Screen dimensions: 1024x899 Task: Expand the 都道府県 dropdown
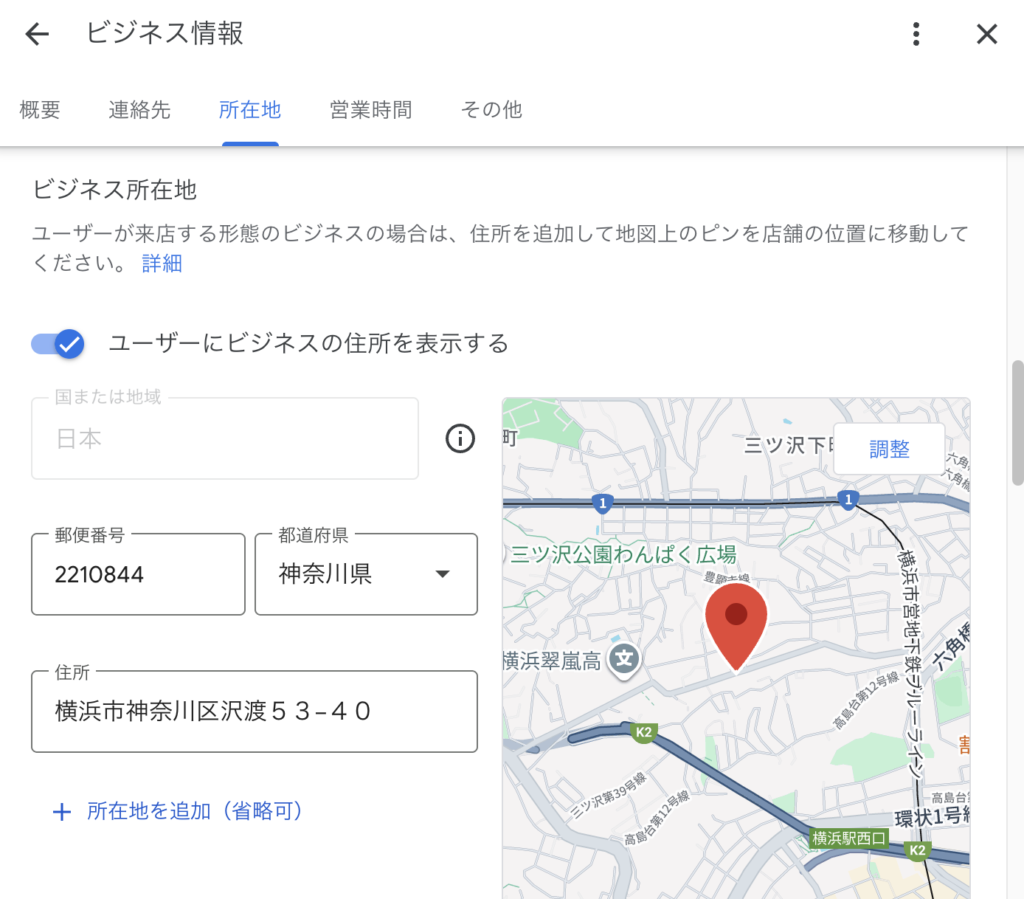[366, 575]
